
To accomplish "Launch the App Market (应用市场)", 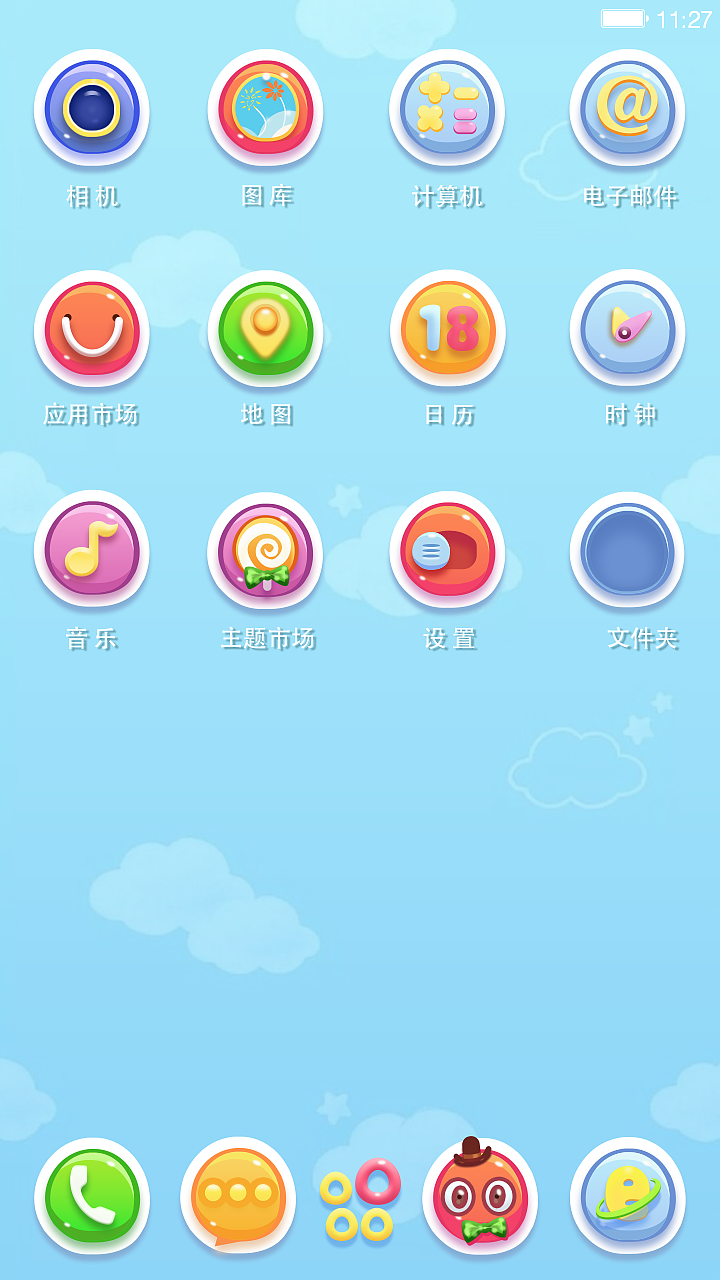I will pos(92,330).
